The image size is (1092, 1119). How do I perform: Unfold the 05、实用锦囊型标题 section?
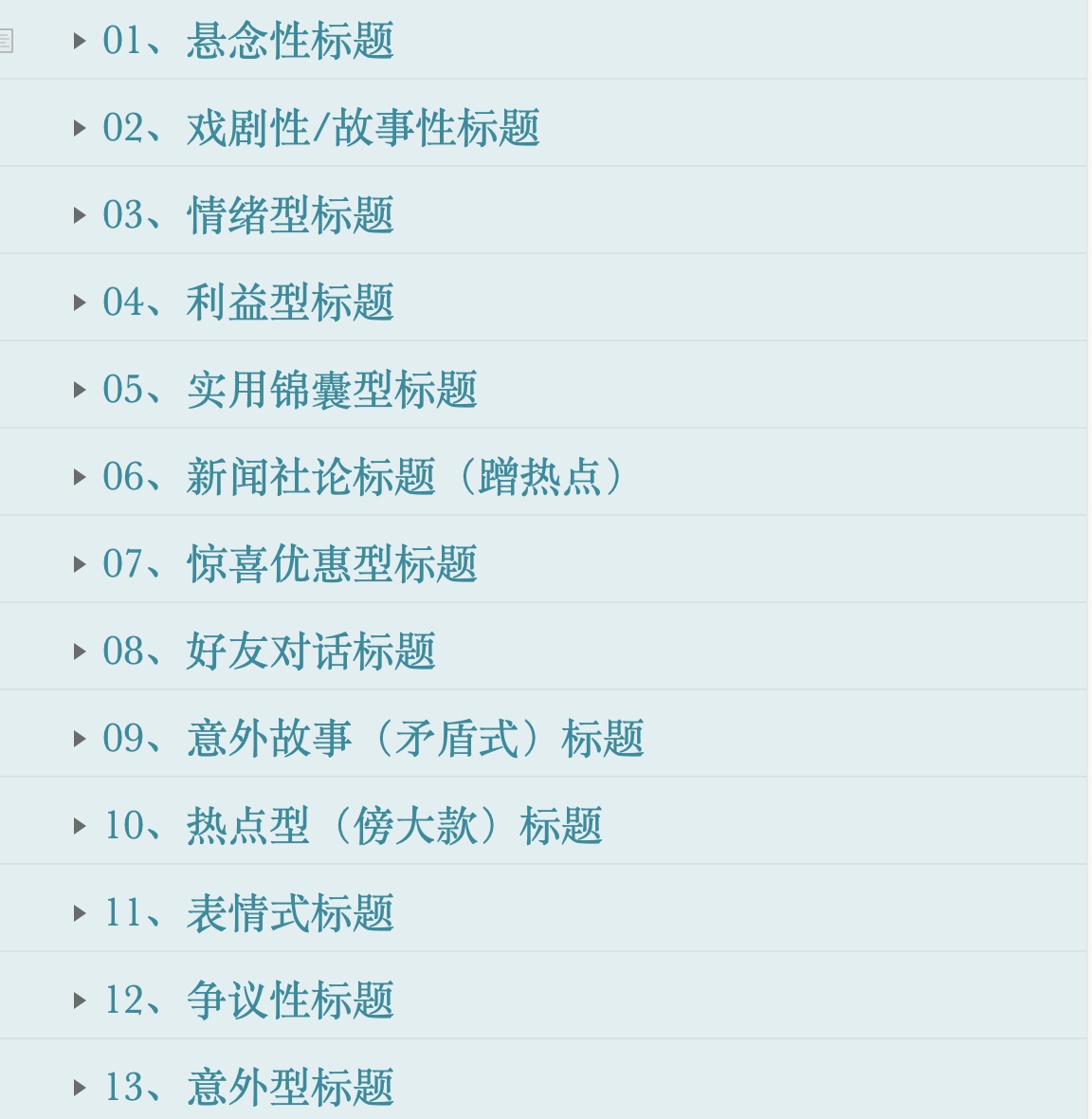pos(80,390)
